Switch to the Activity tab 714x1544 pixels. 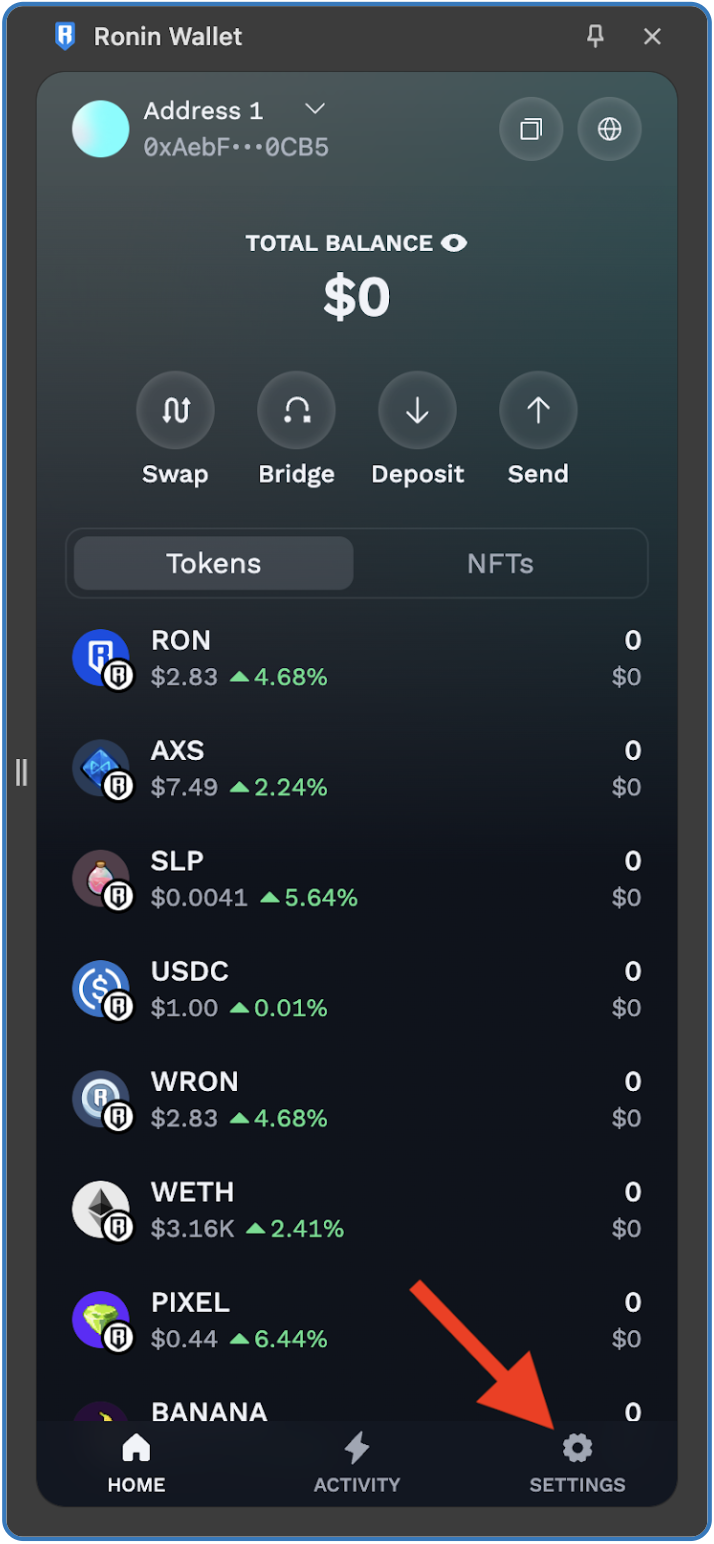pyautogui.click(x=357, y=1463)
